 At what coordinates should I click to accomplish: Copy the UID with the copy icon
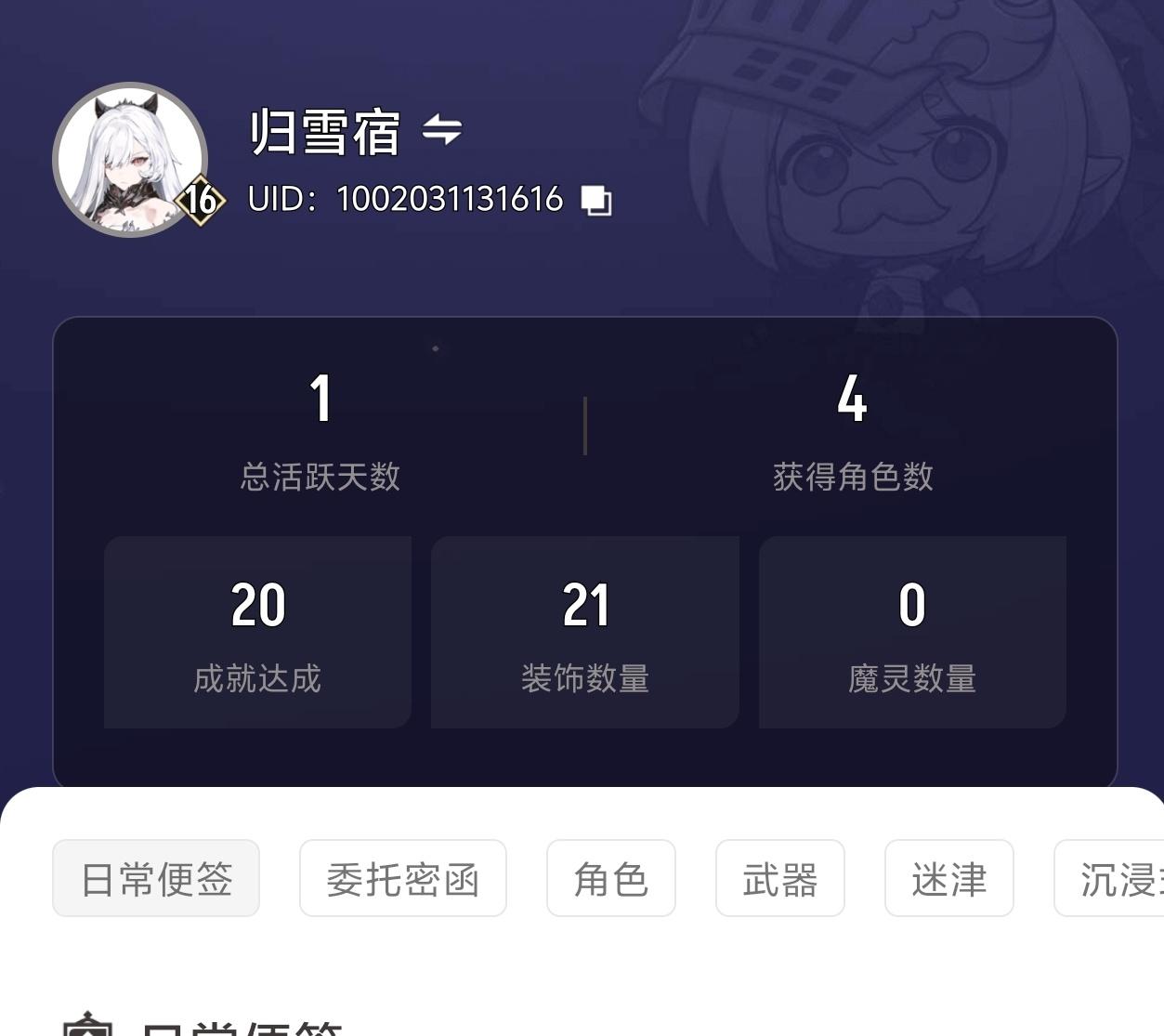click(596, 200)
